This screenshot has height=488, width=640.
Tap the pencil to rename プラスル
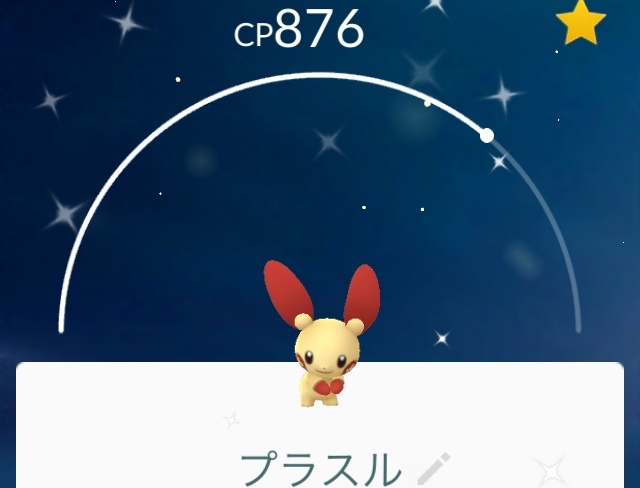(x=433, y=469)
